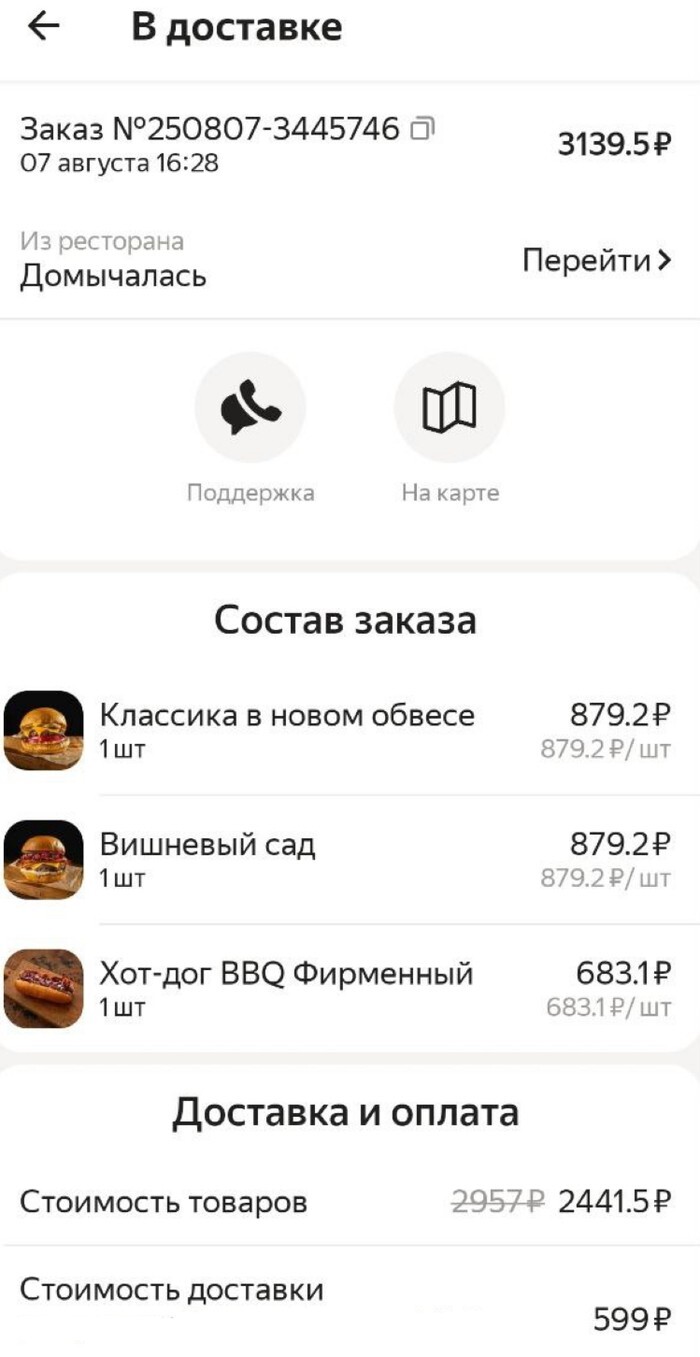
Task: View the Вишневый сад burger item
Action: (x=207, y=859)
